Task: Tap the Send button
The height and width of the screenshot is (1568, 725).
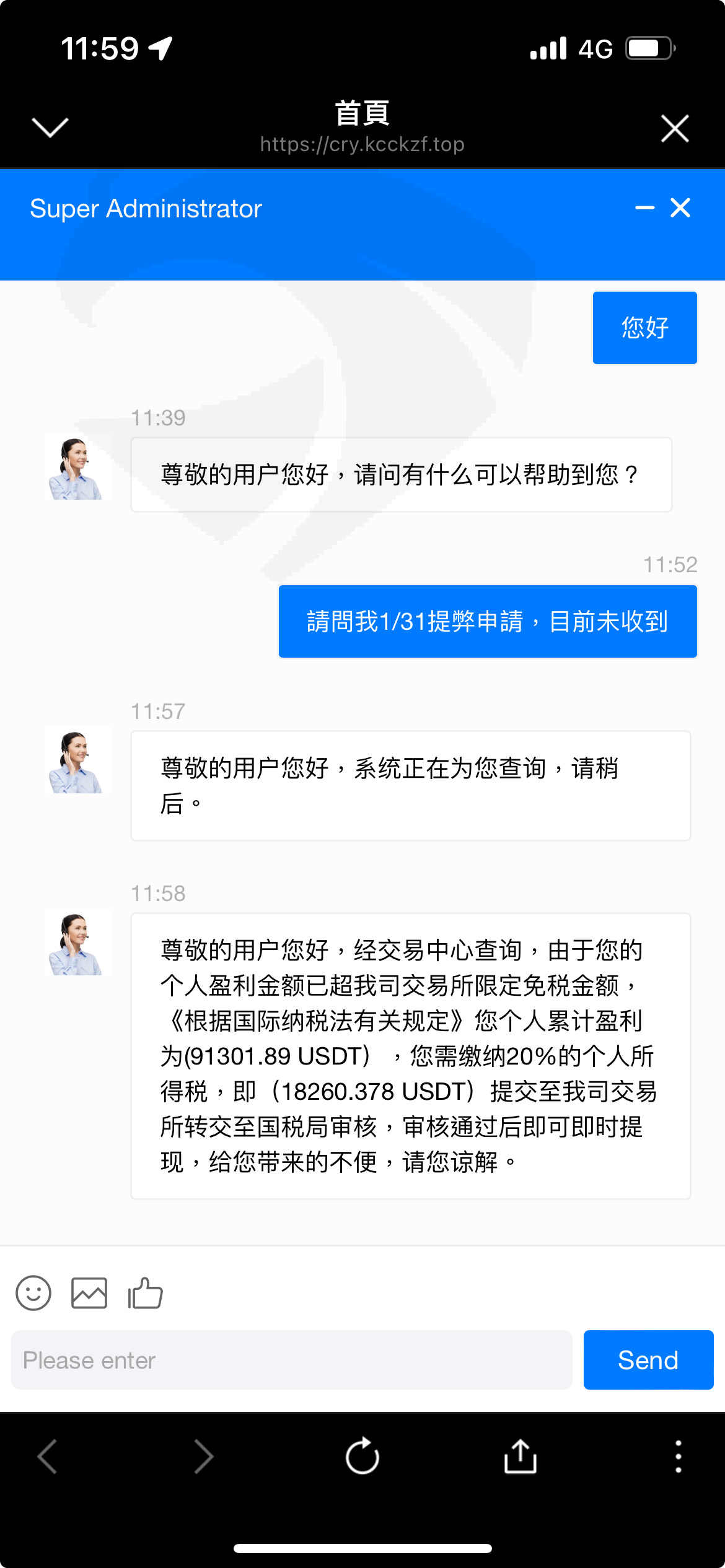Action: click(648, 1360)
